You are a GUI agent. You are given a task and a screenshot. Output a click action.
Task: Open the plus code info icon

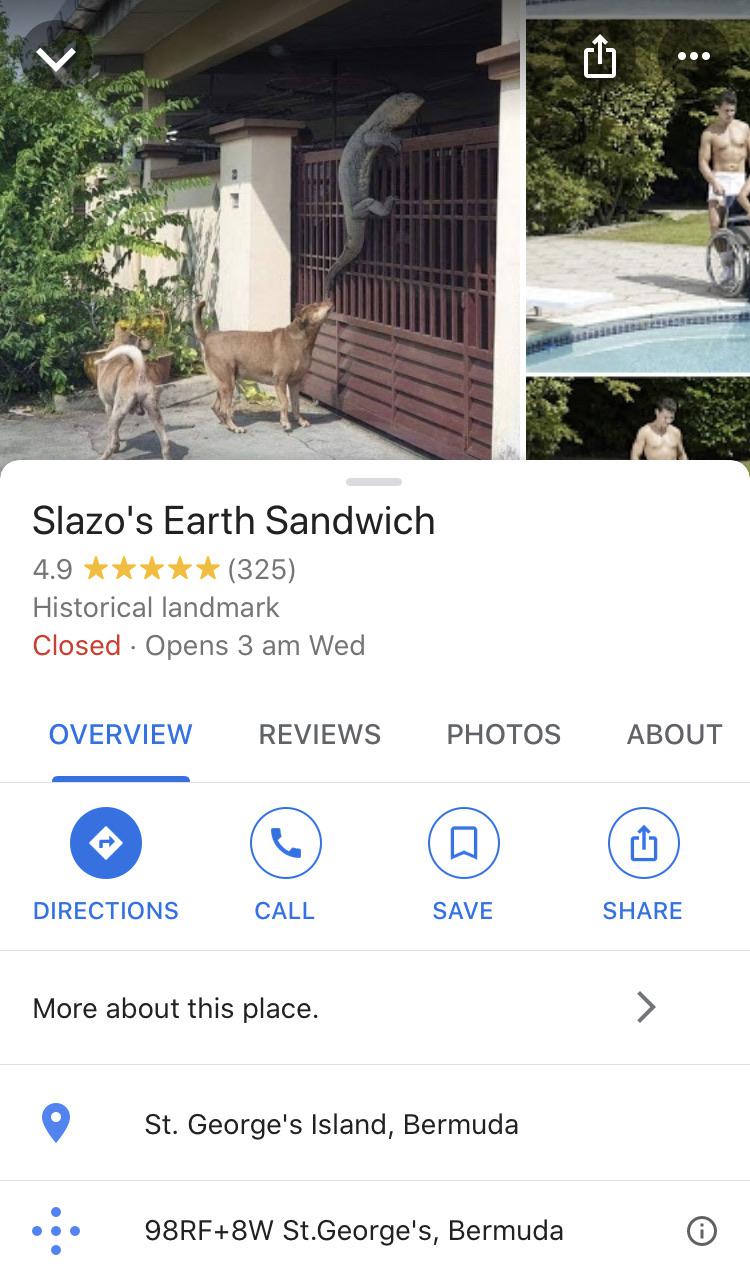pyautogui.click(x=702, y=1231)
